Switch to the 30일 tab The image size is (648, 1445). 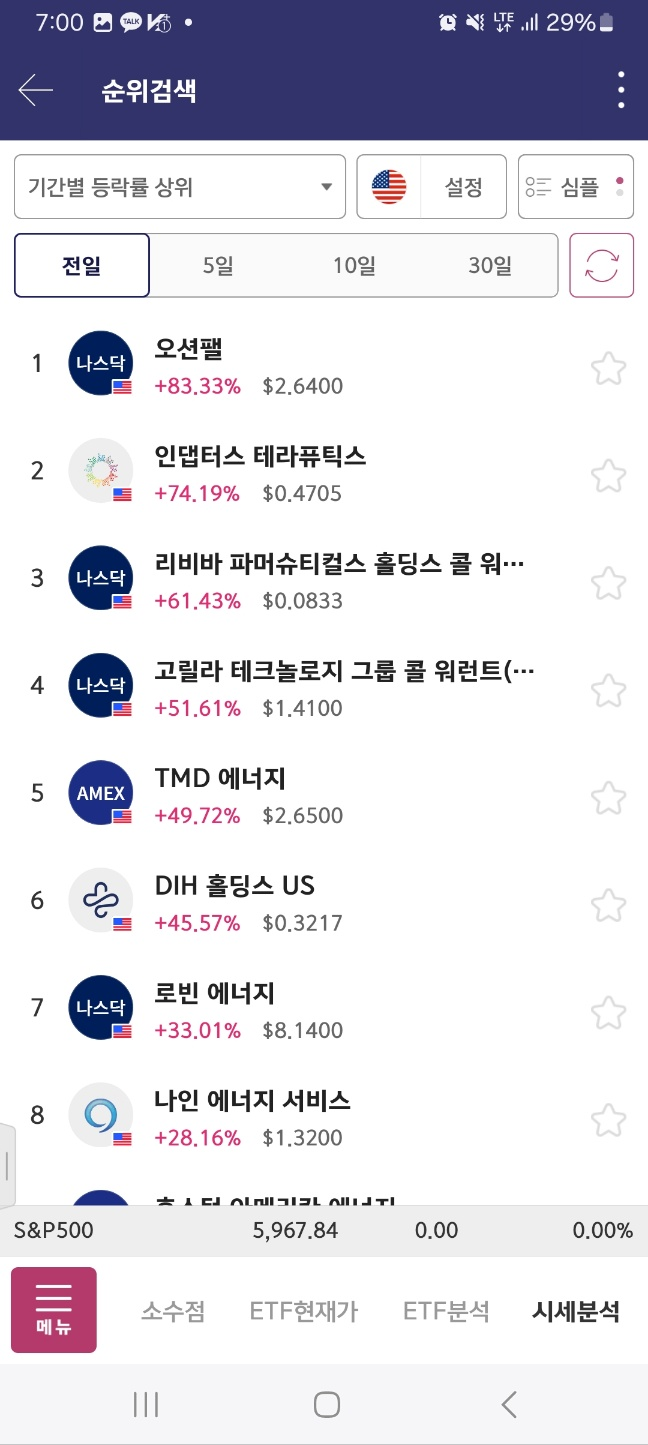click(x=489, y=266)
